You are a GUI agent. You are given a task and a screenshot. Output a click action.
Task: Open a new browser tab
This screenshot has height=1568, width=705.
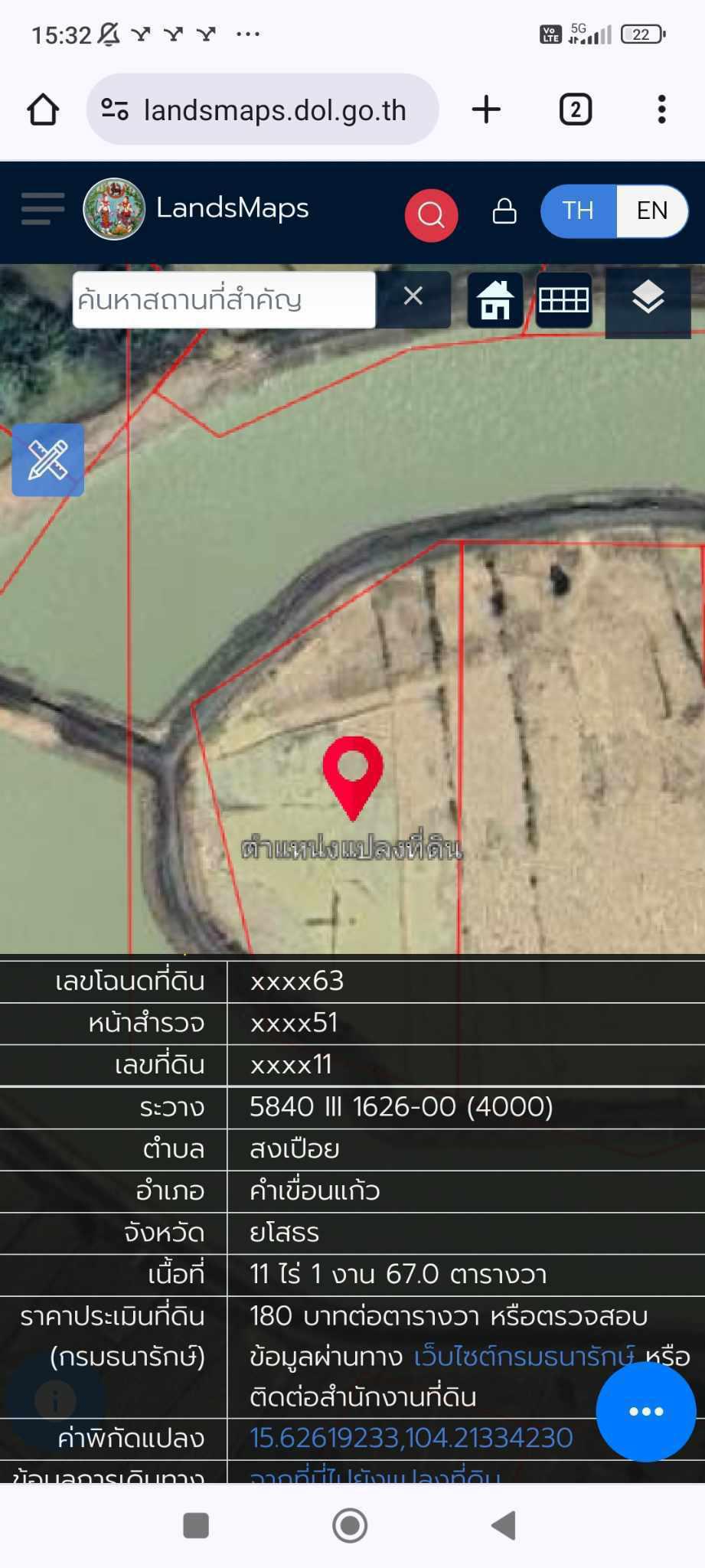tap(486, 109)
